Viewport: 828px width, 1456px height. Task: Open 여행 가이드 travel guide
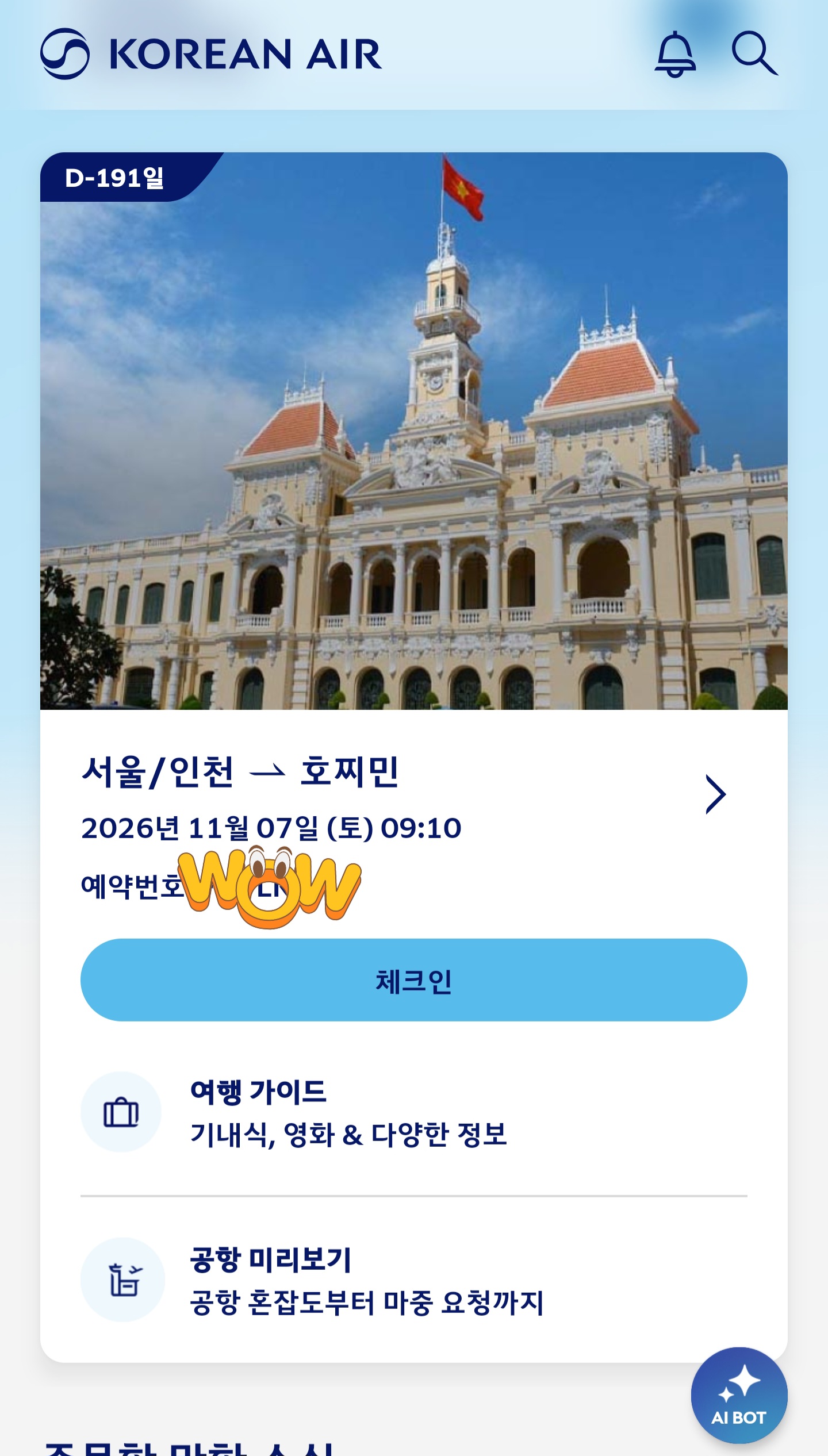(348, 1112)
